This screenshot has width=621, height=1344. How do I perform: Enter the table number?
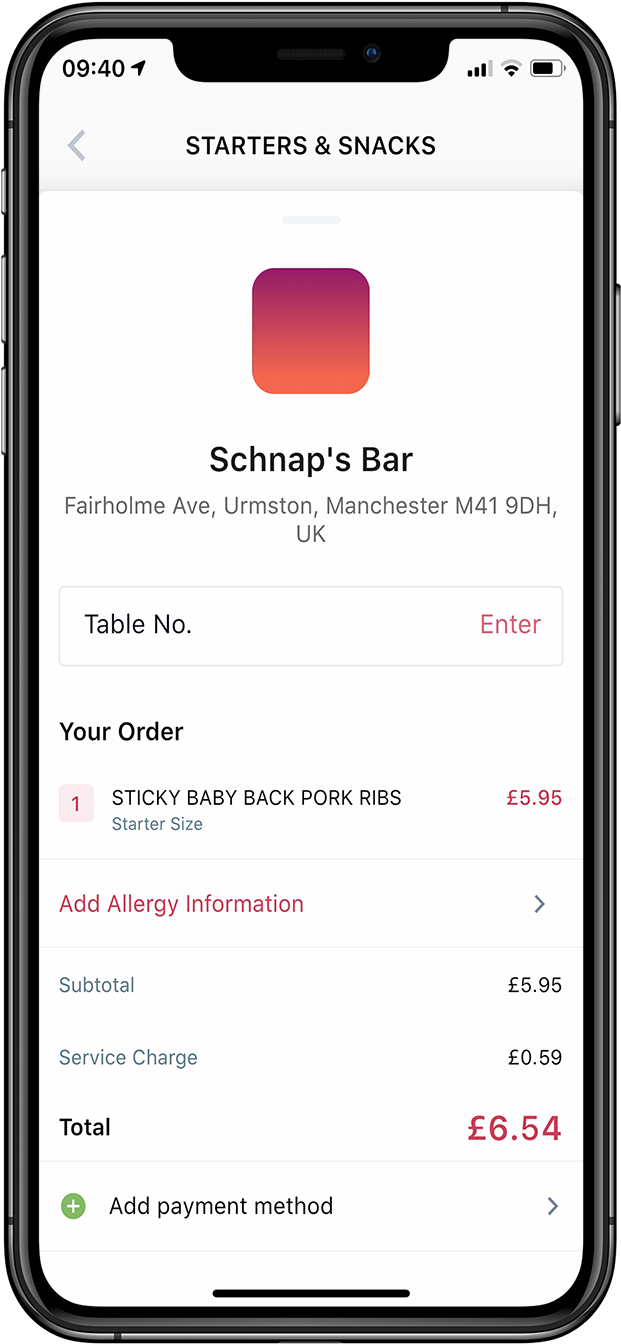coord(510,625)
